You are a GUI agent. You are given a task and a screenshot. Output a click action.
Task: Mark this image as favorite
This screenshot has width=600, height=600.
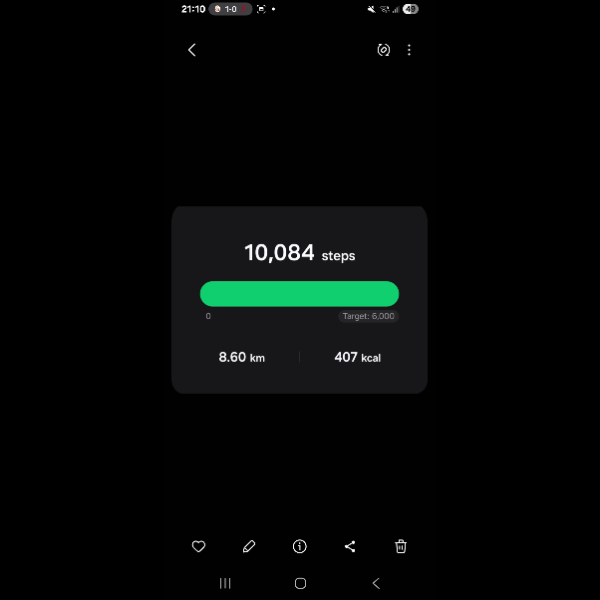(199, 546)
